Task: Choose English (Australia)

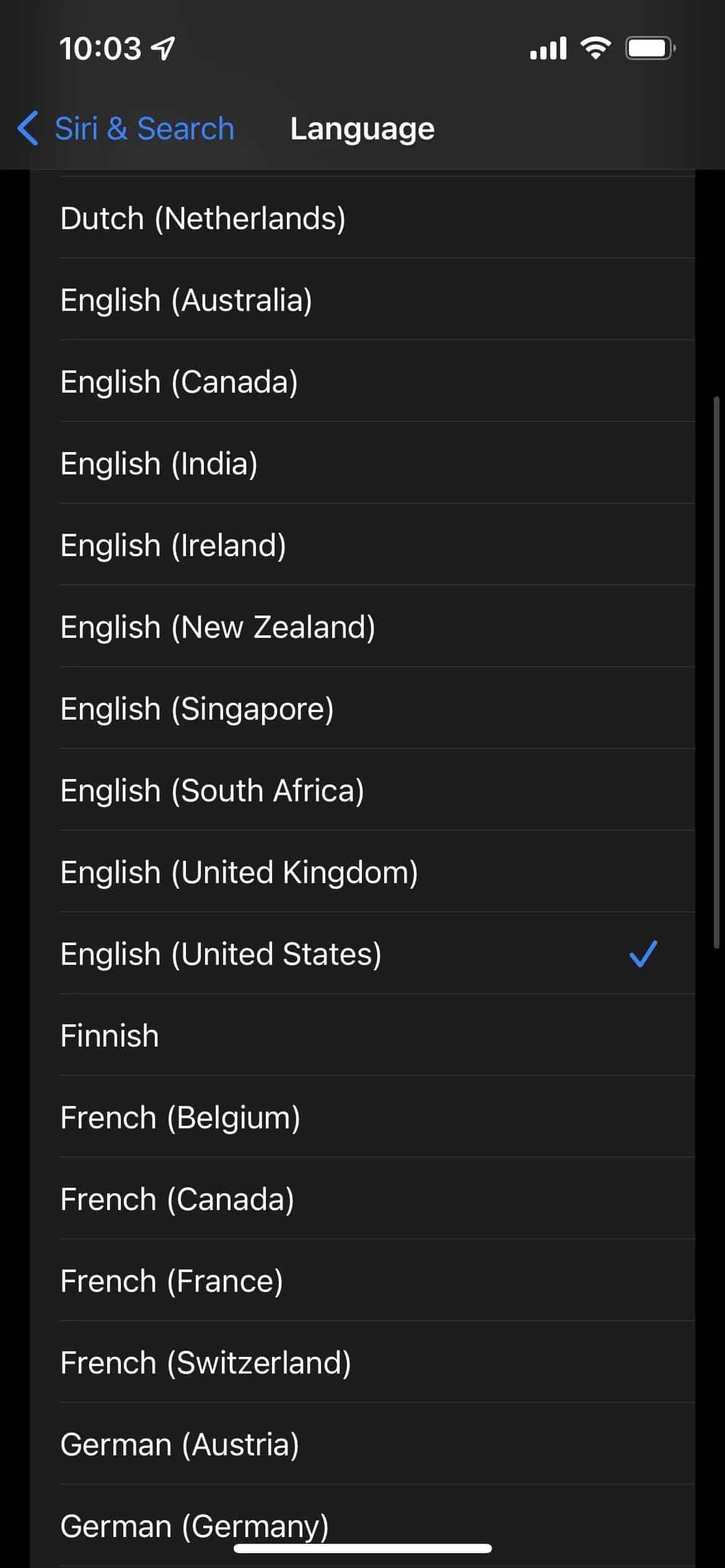Action: click(362, 299)
